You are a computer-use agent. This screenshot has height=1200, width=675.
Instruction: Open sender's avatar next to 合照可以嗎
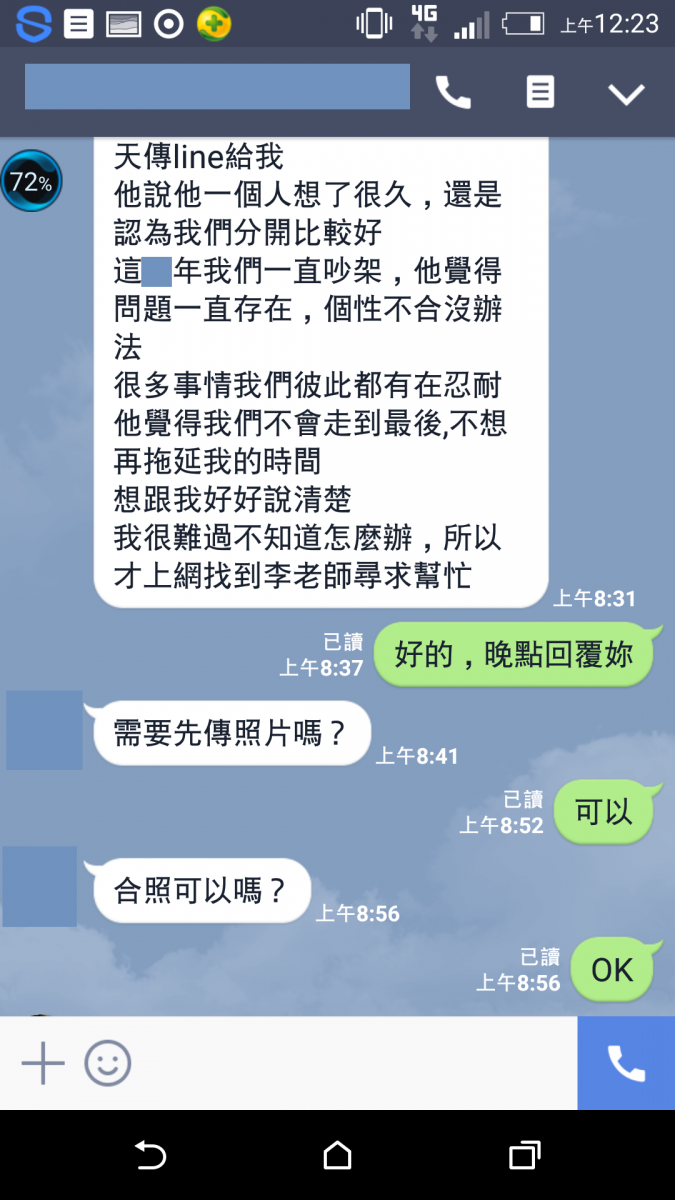click(40, 886)
